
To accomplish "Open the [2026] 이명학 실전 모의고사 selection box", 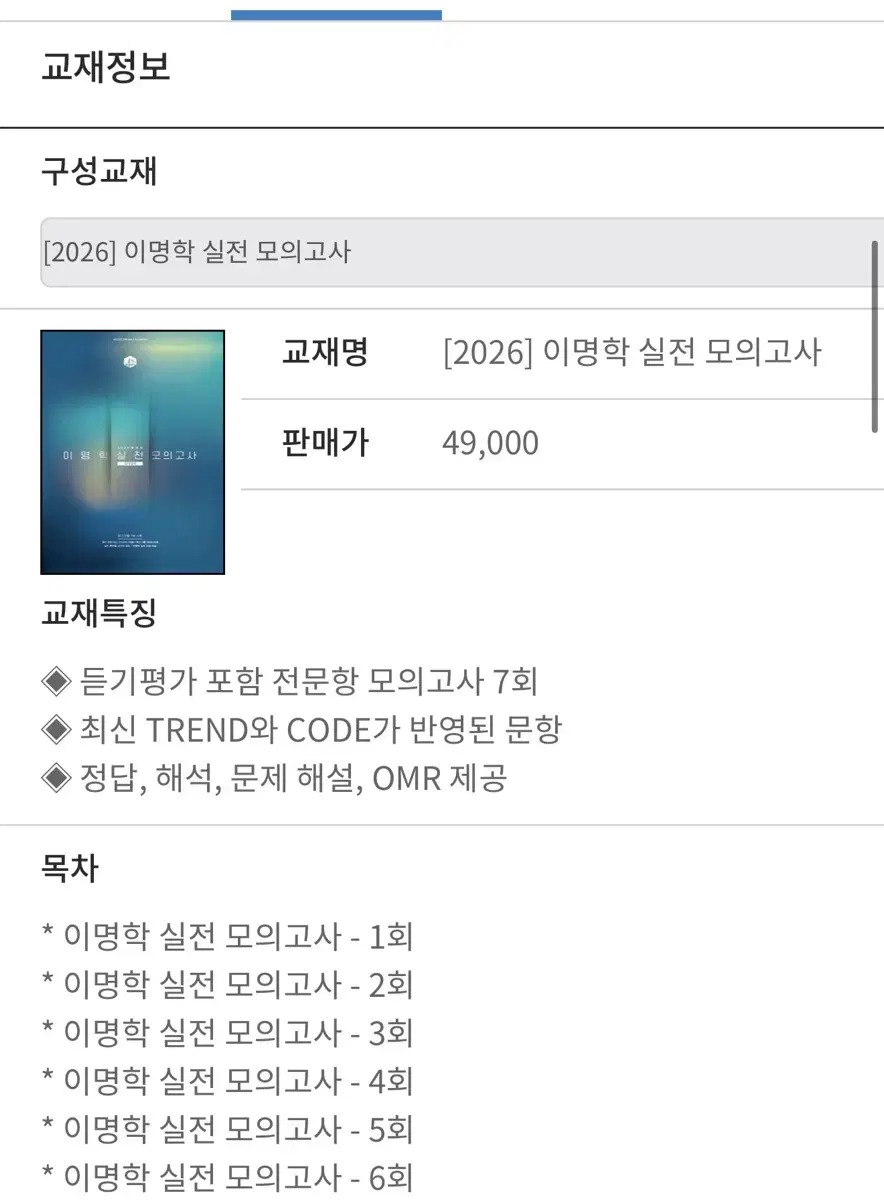I will [442, 252].
